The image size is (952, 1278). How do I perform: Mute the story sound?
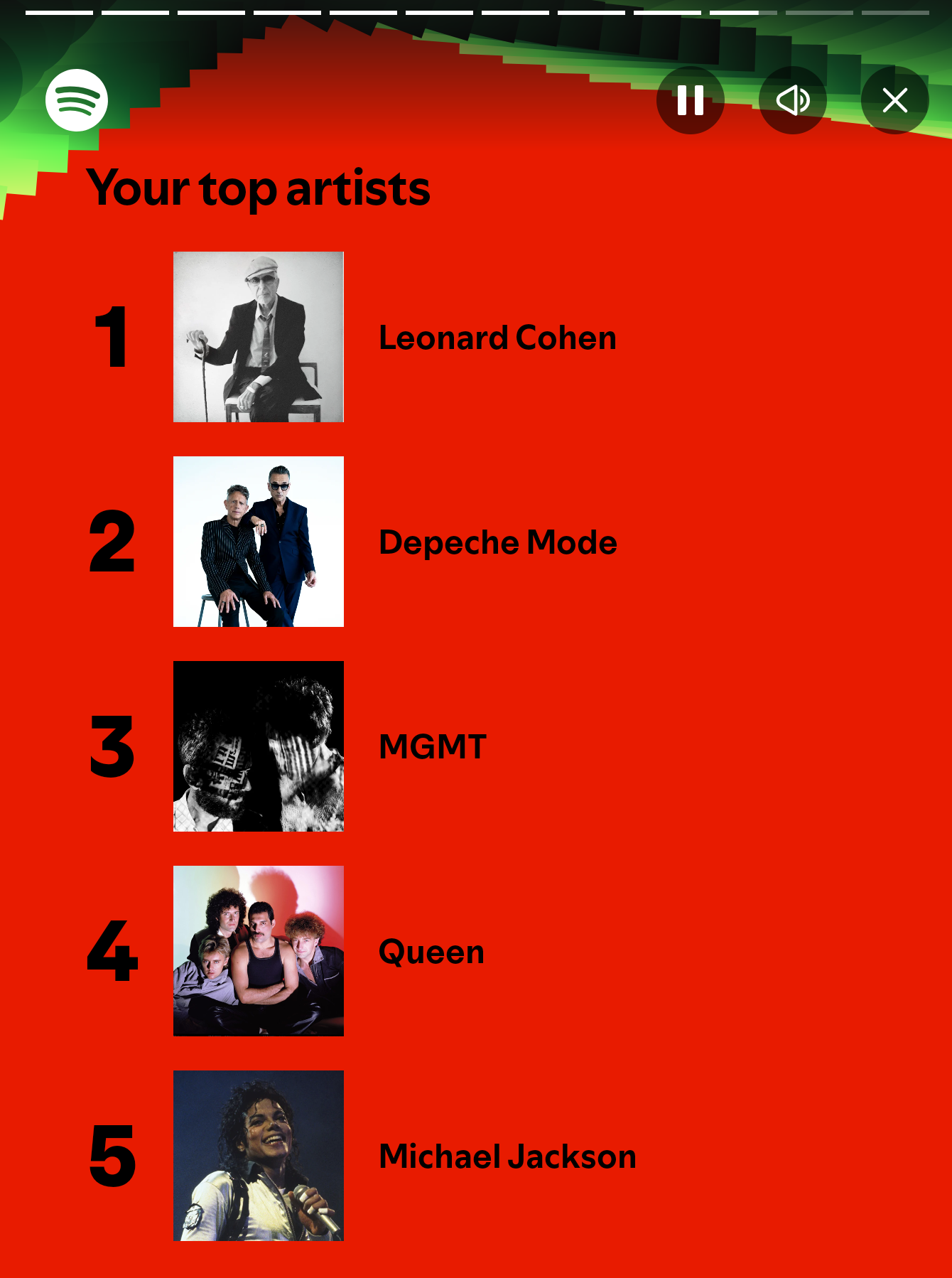click(x=792, y=100)
